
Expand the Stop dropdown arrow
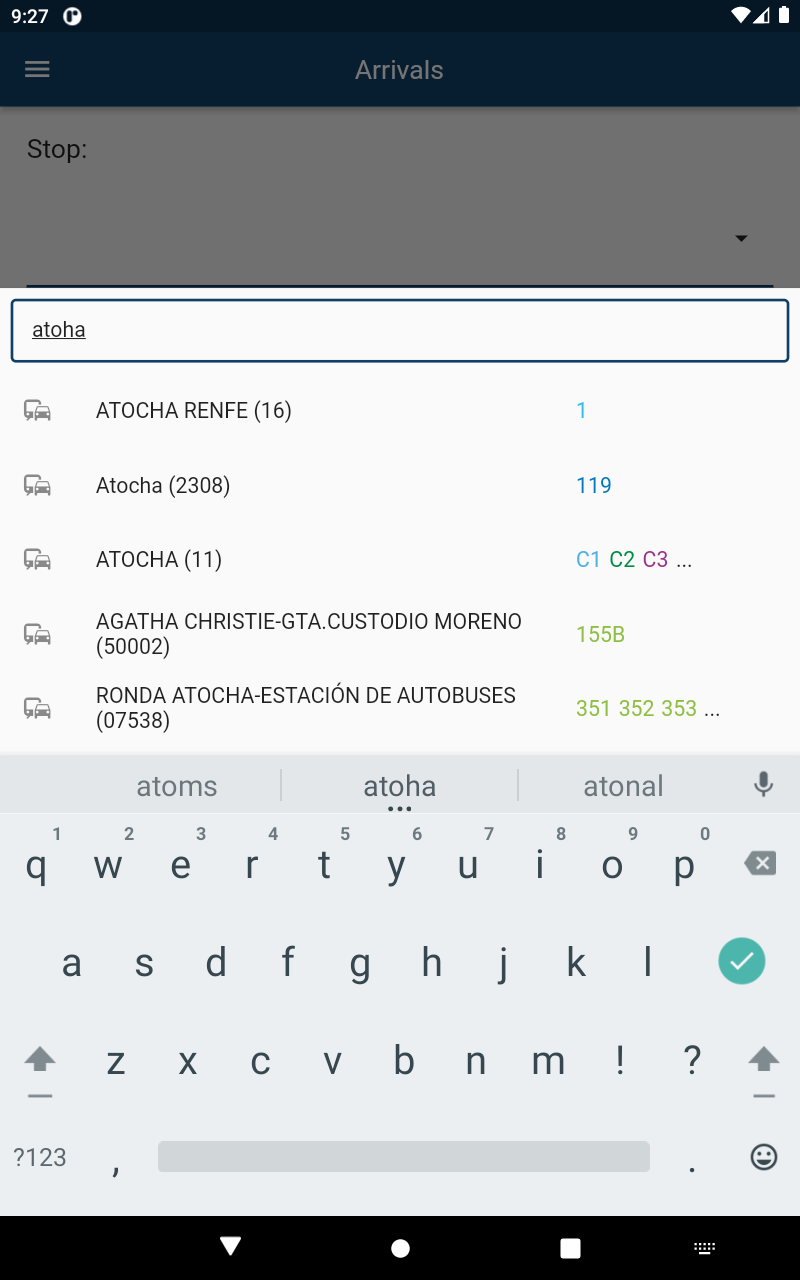pos(741,238)
